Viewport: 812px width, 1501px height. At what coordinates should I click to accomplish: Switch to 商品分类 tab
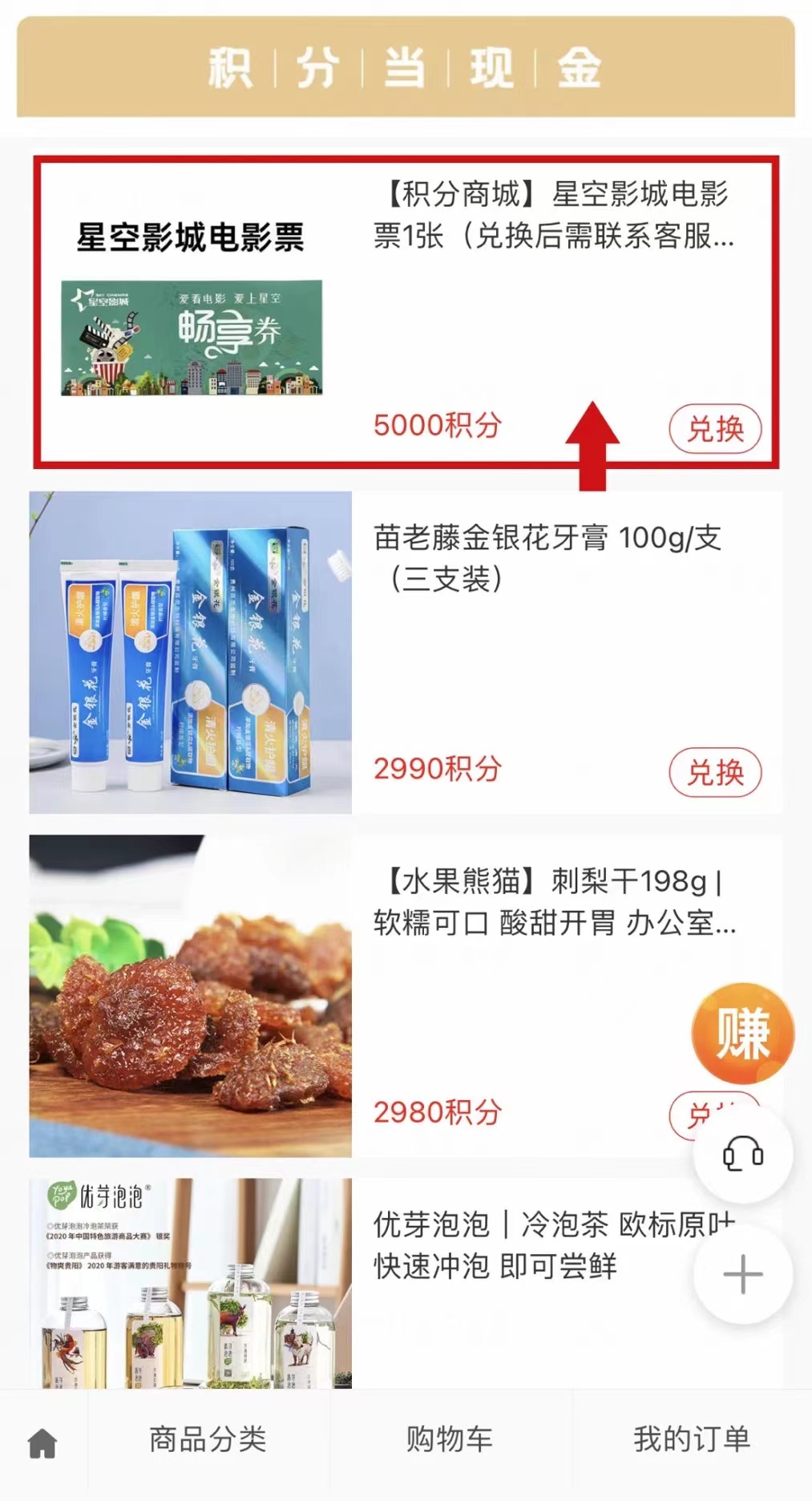point(208,1440)
